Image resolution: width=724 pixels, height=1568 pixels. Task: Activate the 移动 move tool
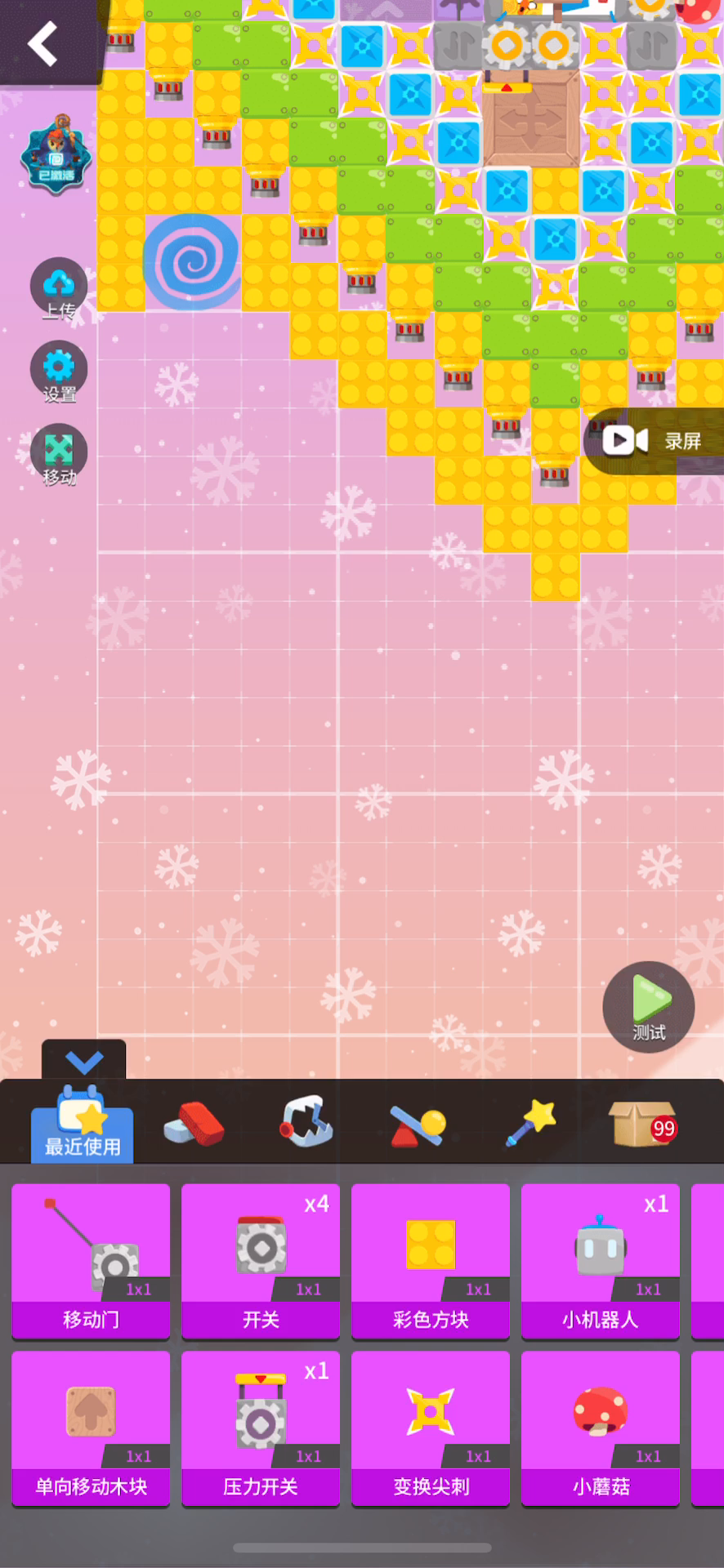point(59,454)
